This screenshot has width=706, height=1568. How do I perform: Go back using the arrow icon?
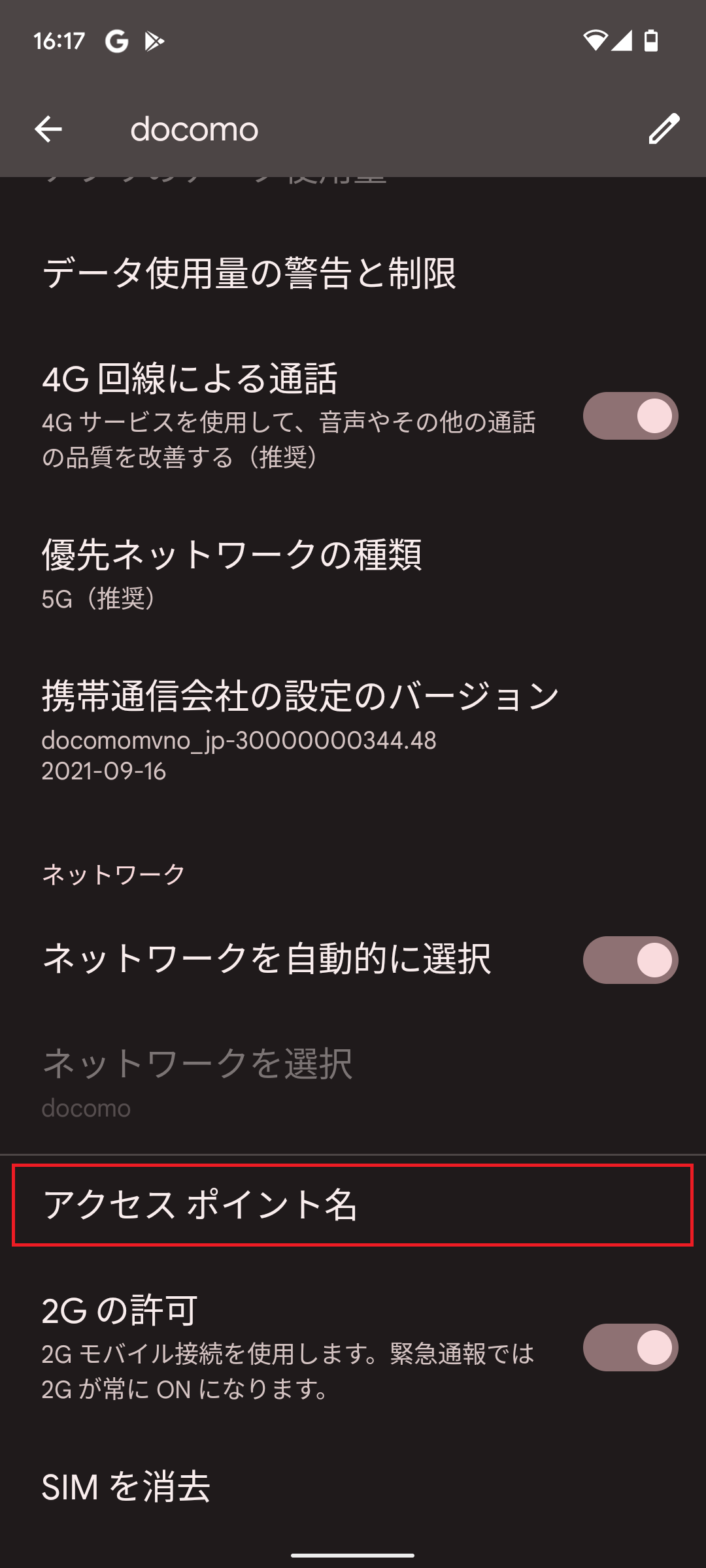(x=48, y=129)
